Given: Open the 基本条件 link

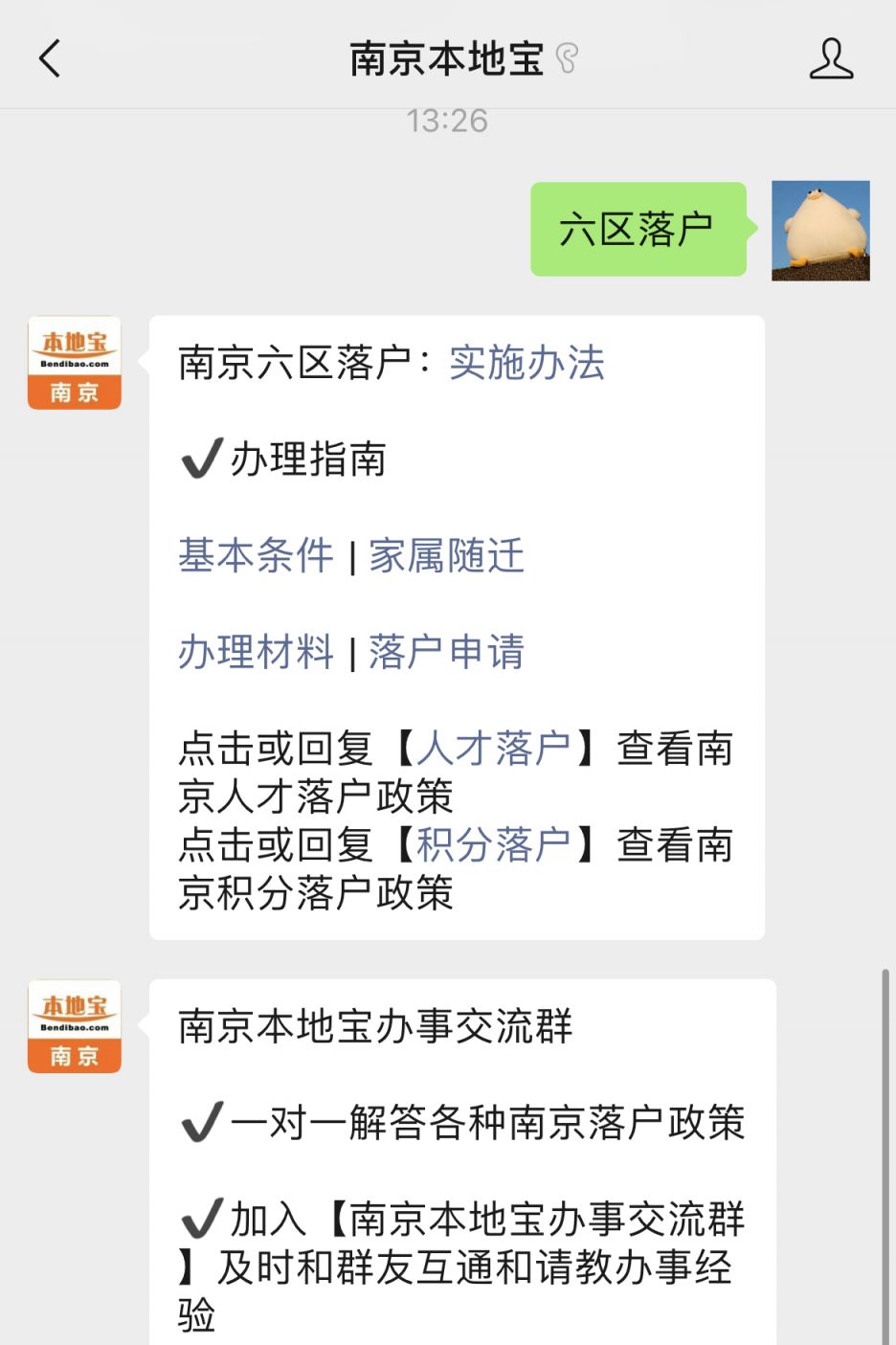Looking at the screenshot, I should click(x=256, y=555).
